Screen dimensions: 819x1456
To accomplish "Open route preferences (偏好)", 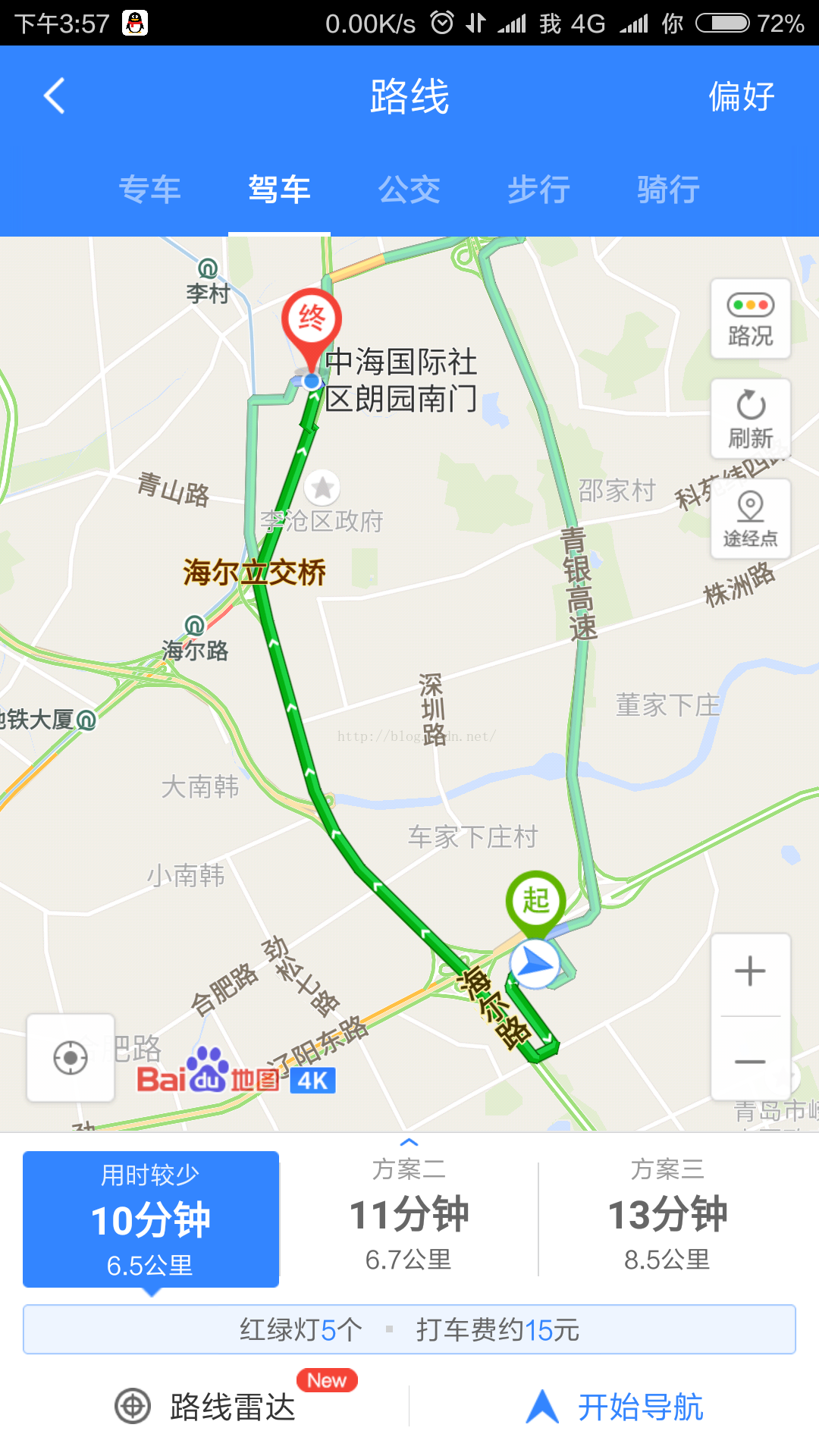I will pyautogui.click(x=741, y=96).
